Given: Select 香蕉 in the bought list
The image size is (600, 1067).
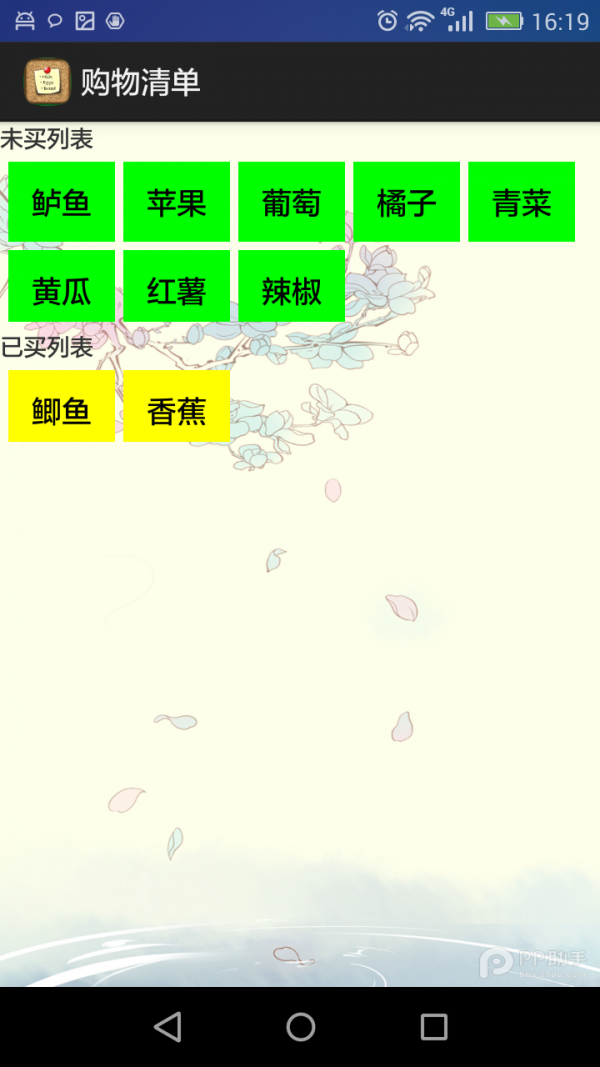Looking at the screenshot, I should pyautogui.click(x=177, y=410).
